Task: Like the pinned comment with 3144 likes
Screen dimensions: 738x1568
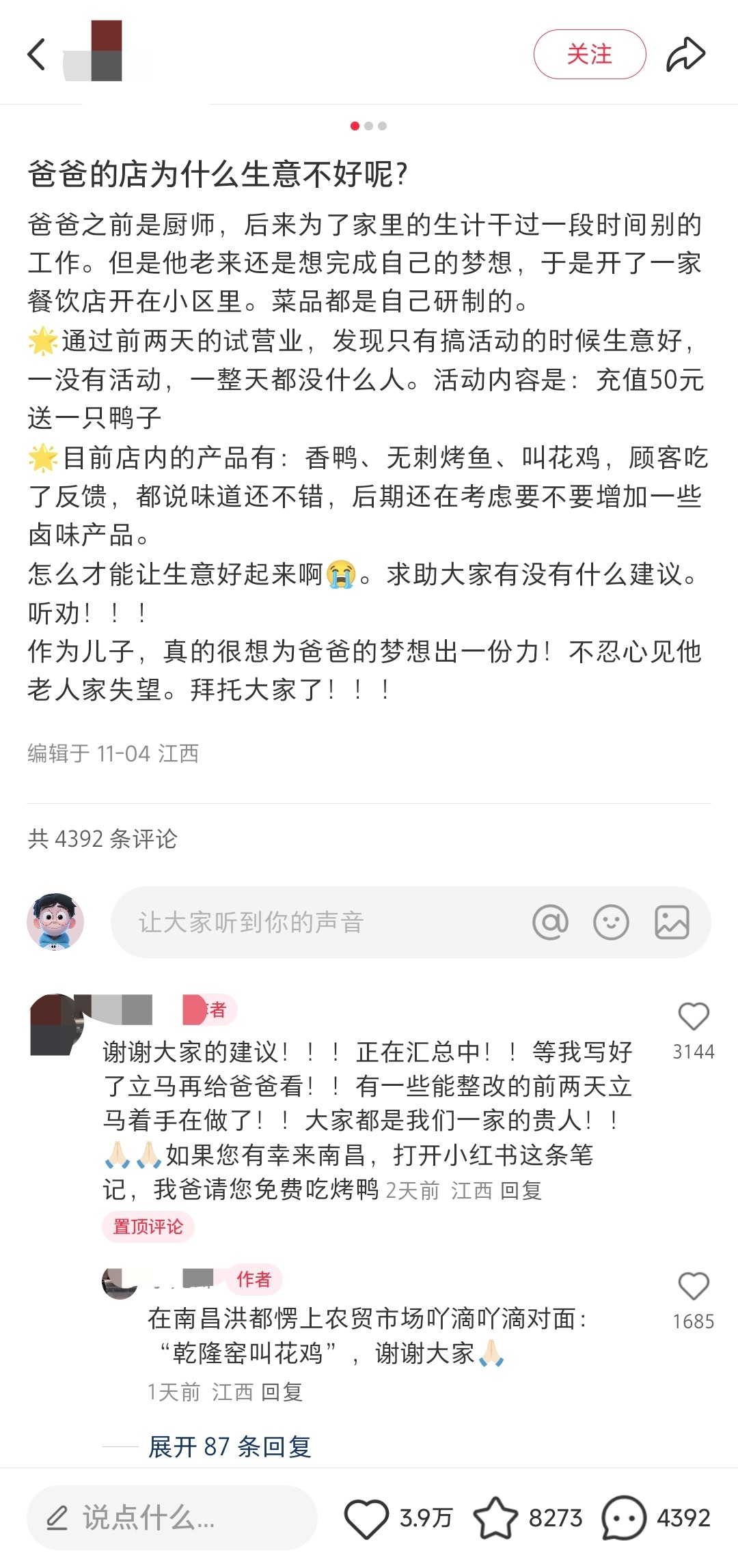Action: click(693, 1017)
